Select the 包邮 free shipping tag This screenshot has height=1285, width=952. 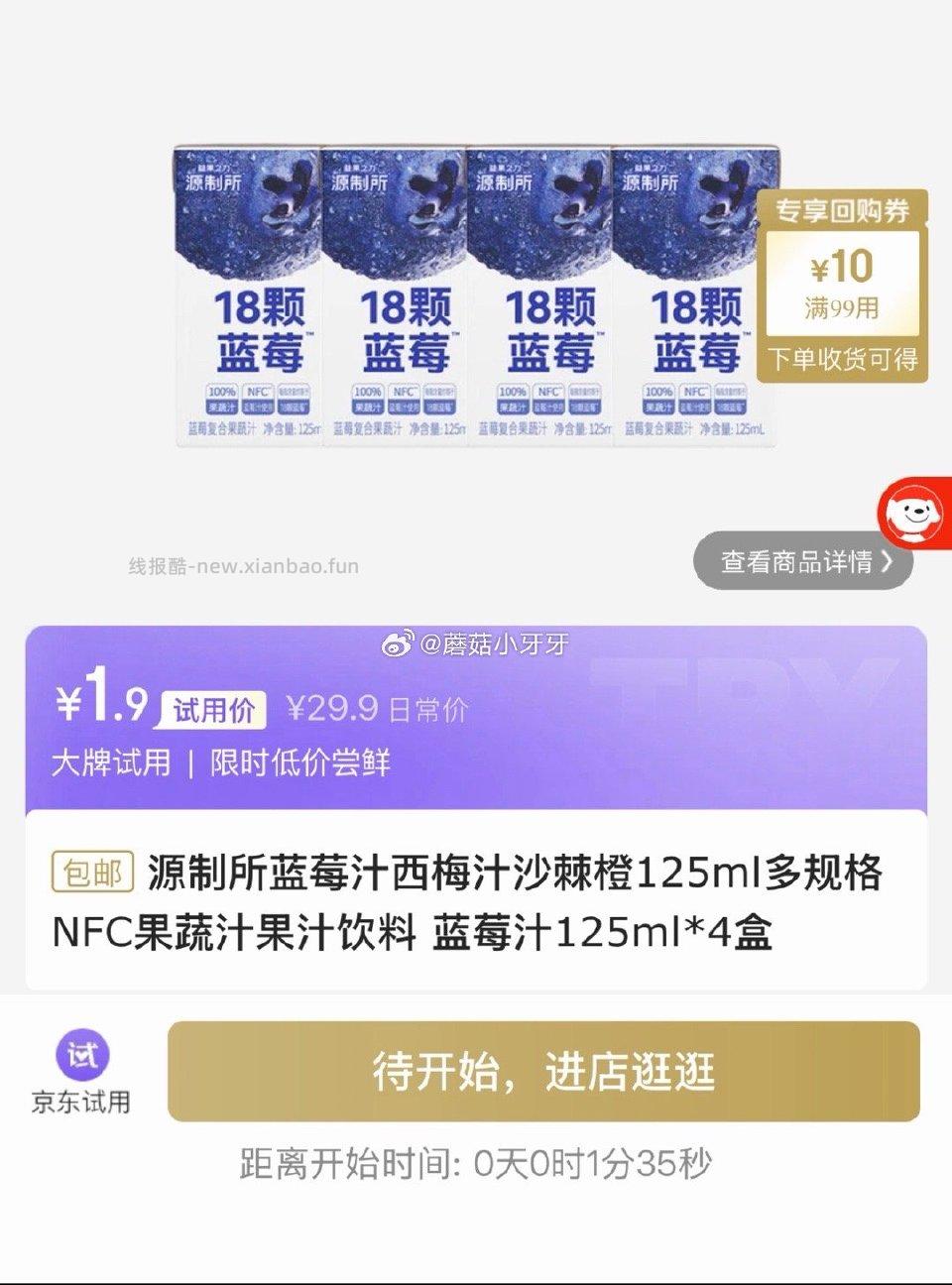pyautogui.click(x=91, y=873)
